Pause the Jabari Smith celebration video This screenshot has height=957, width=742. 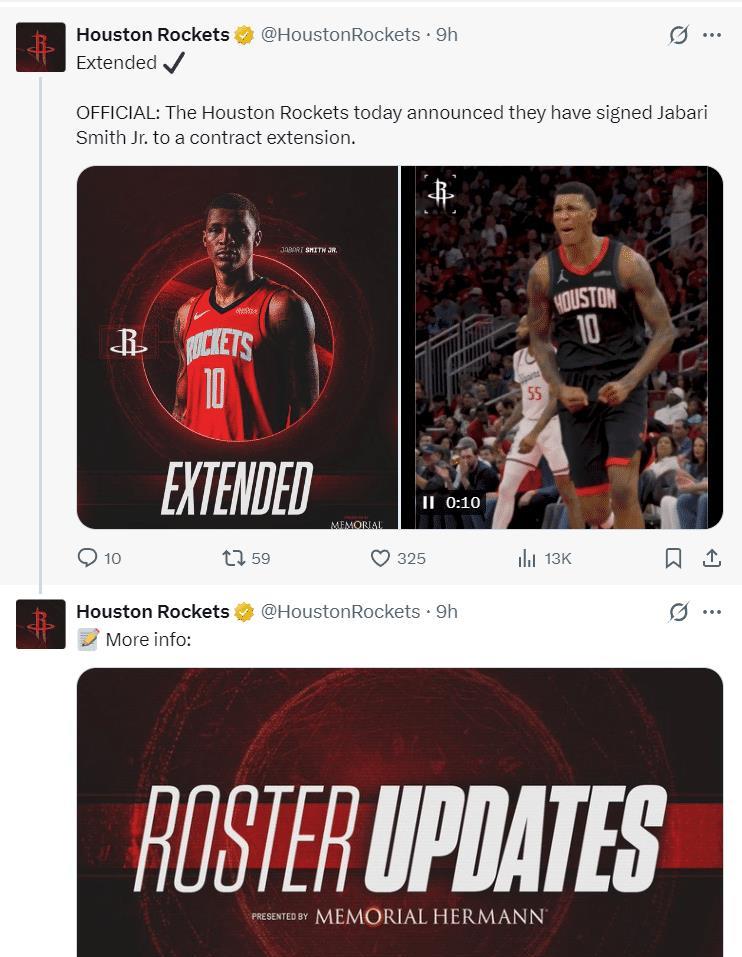coord(429,502)
